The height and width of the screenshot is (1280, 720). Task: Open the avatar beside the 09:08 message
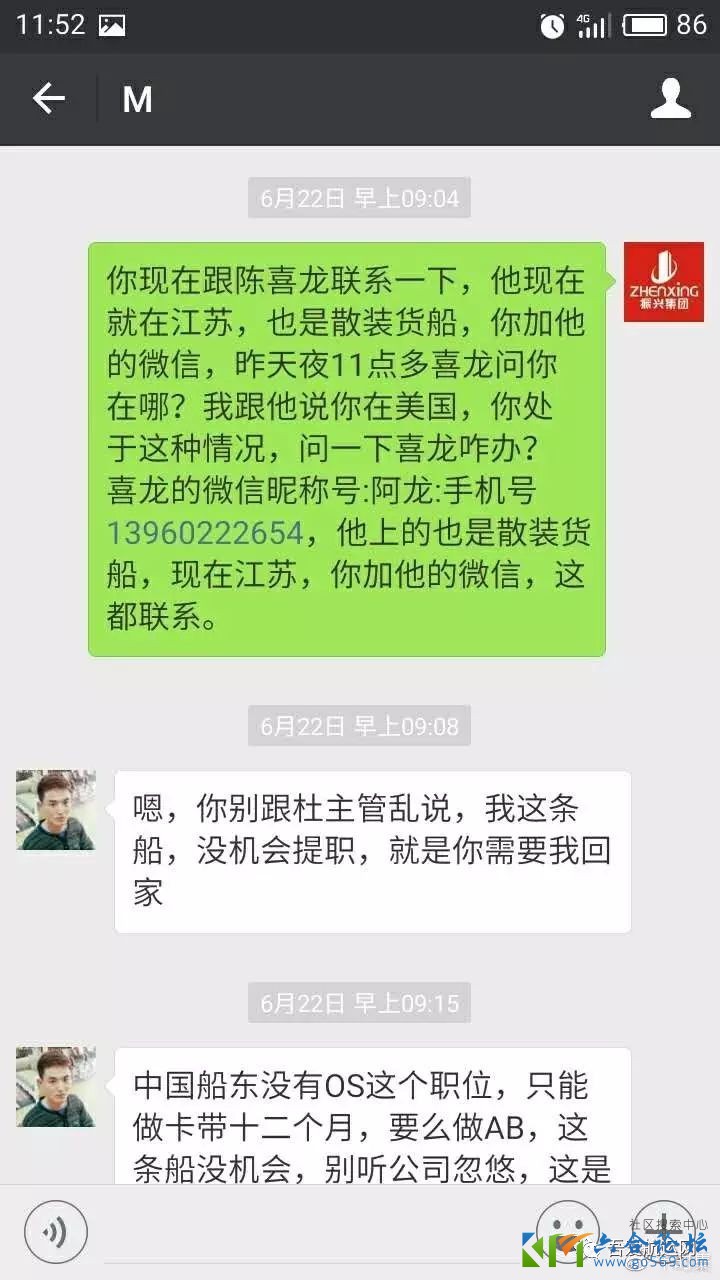coord(56,810)
